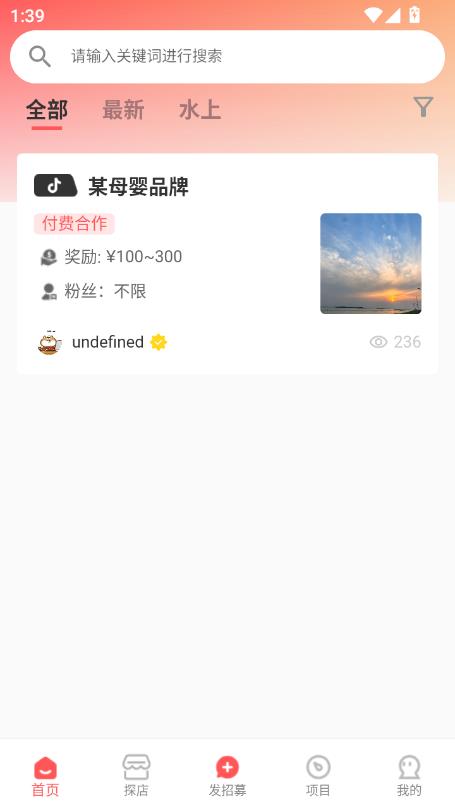Tap the keyword search box

pos(227,56)
